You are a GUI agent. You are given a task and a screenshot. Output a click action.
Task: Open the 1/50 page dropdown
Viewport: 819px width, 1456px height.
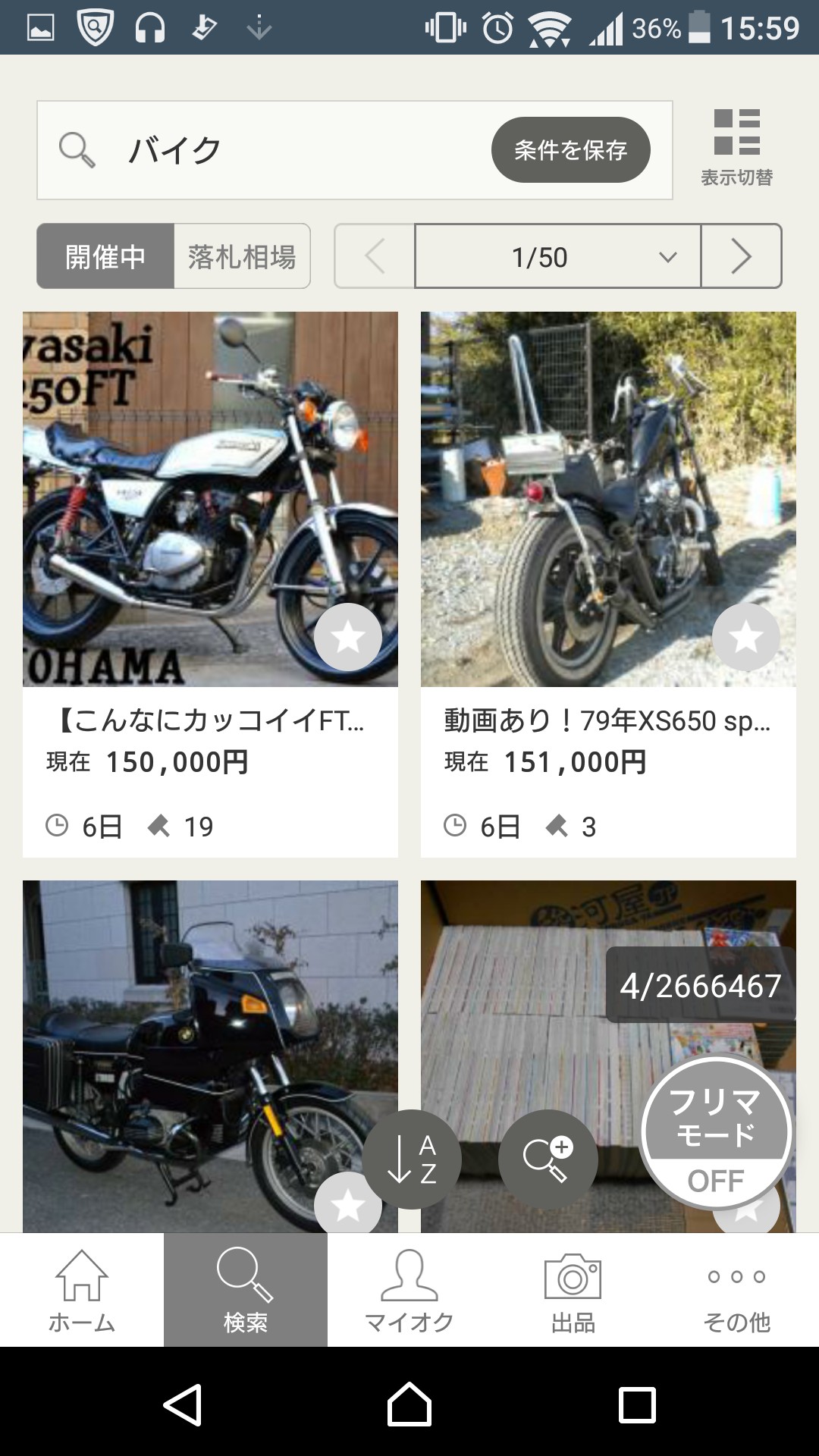(x=557, y=256)
